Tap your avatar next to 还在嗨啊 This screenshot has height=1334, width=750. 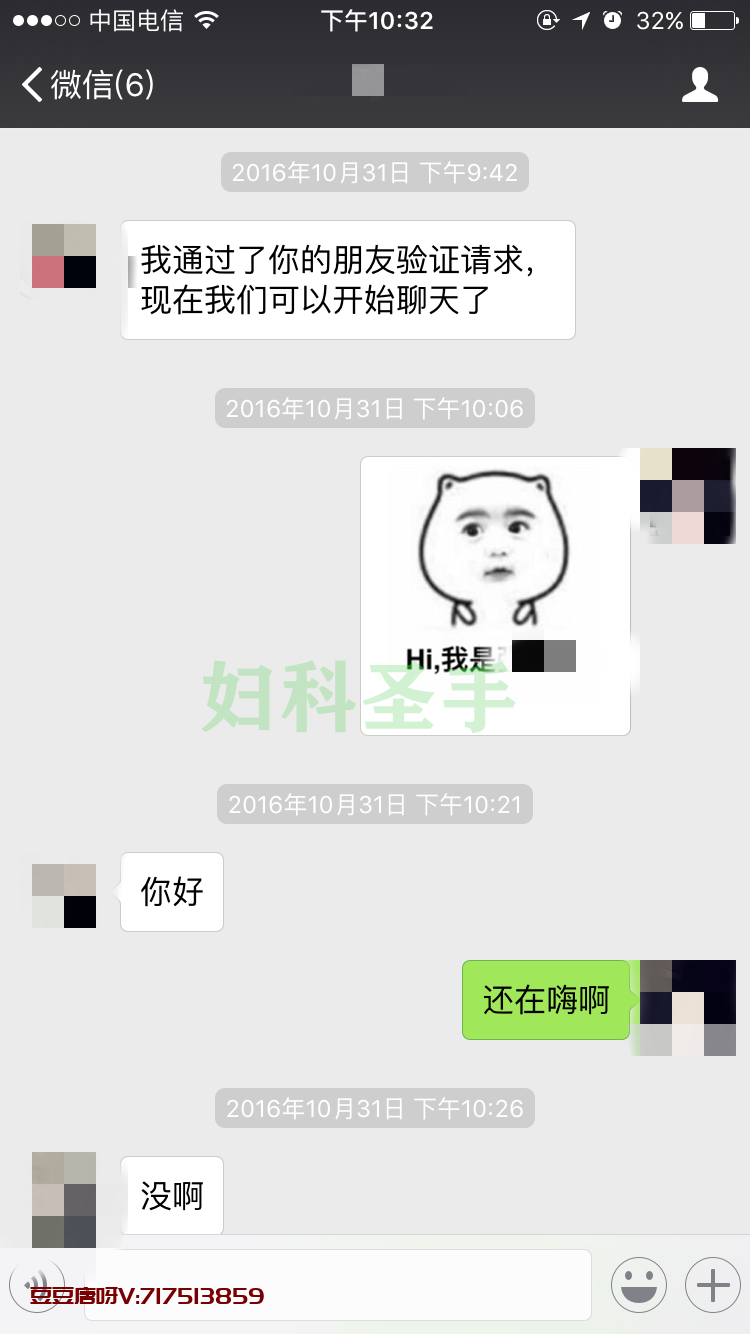point(688,1007)
